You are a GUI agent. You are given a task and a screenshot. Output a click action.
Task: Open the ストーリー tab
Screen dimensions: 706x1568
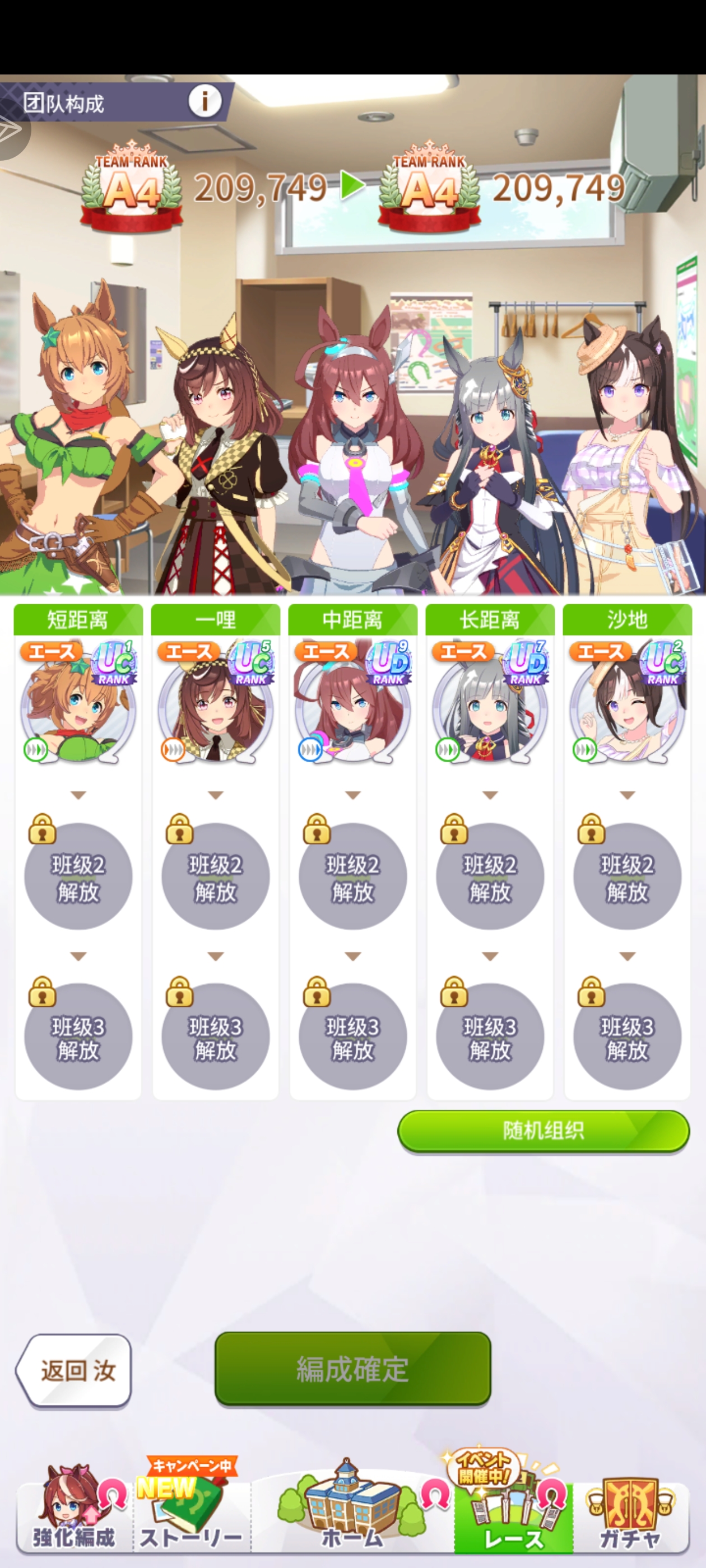point(190,1516)
